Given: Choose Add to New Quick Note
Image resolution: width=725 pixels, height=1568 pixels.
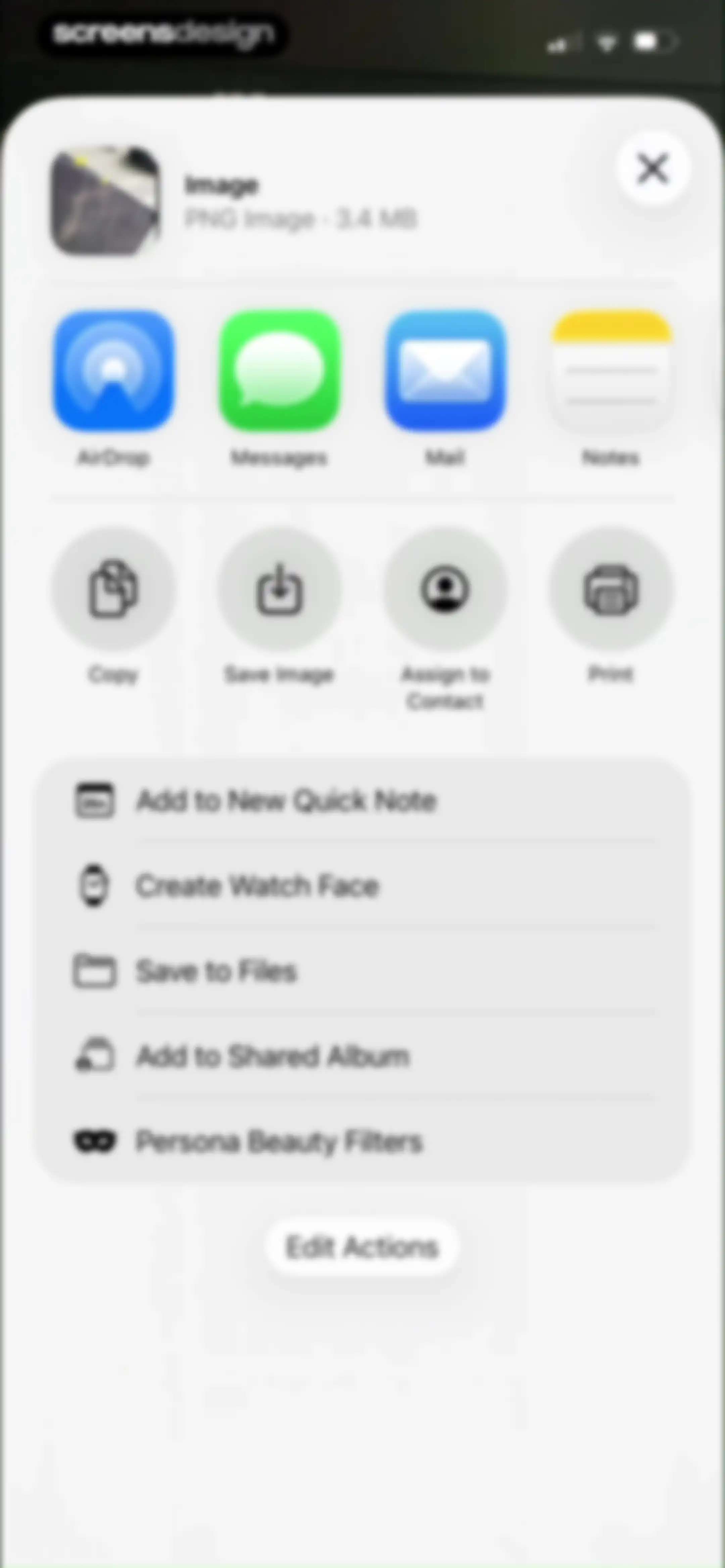Looking at the screenshot, I should [x=363, y=800].
